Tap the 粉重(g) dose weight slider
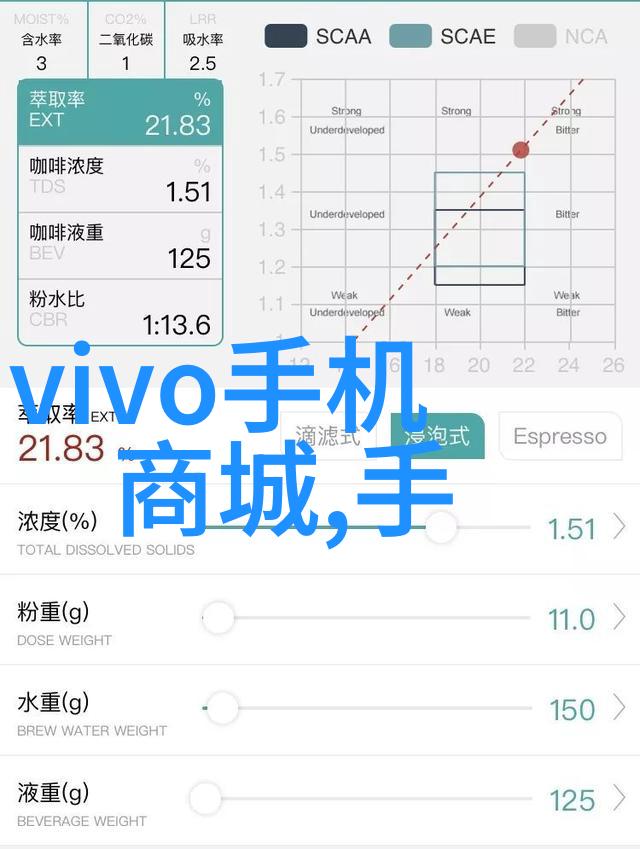 point(218,618)
